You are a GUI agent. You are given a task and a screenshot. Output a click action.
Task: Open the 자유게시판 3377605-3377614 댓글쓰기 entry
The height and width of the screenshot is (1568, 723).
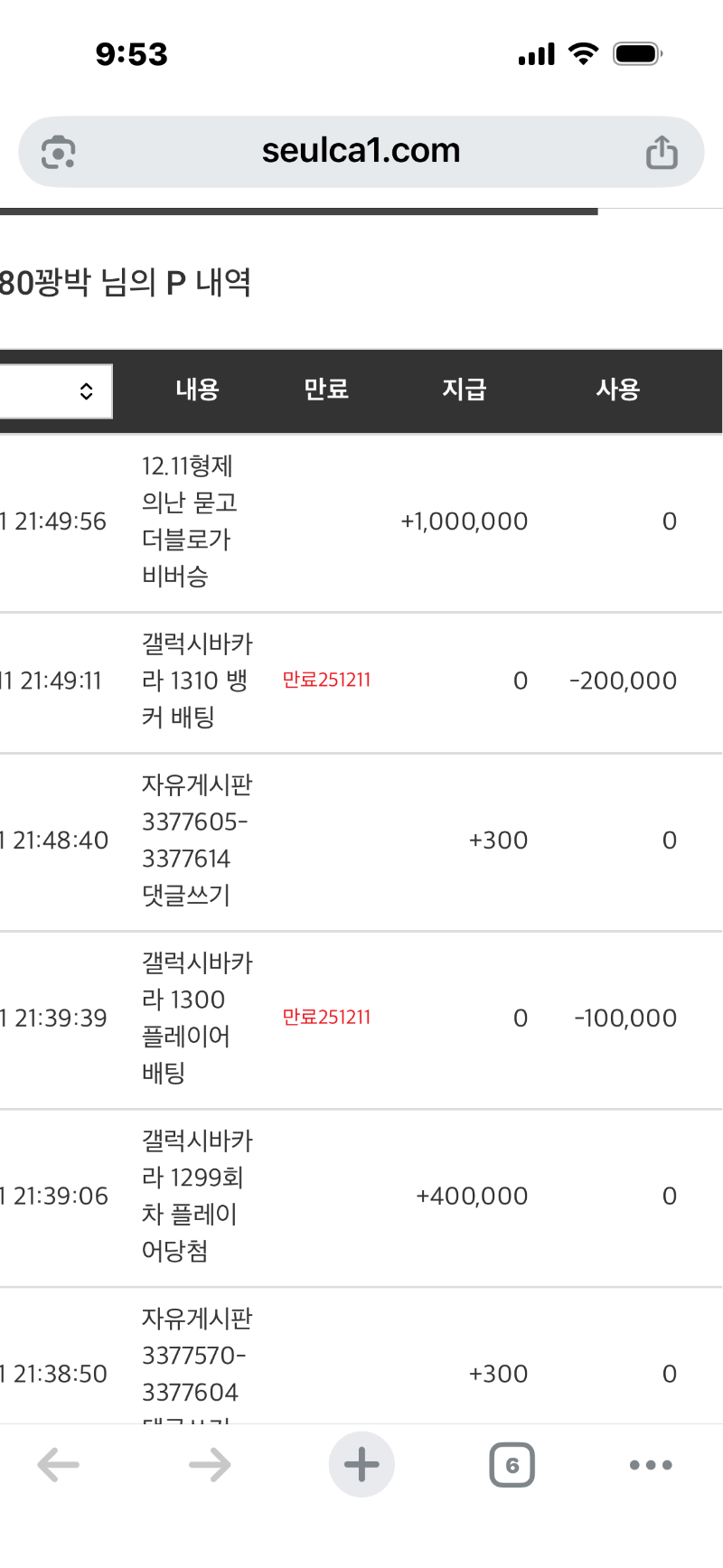point(195,840)
